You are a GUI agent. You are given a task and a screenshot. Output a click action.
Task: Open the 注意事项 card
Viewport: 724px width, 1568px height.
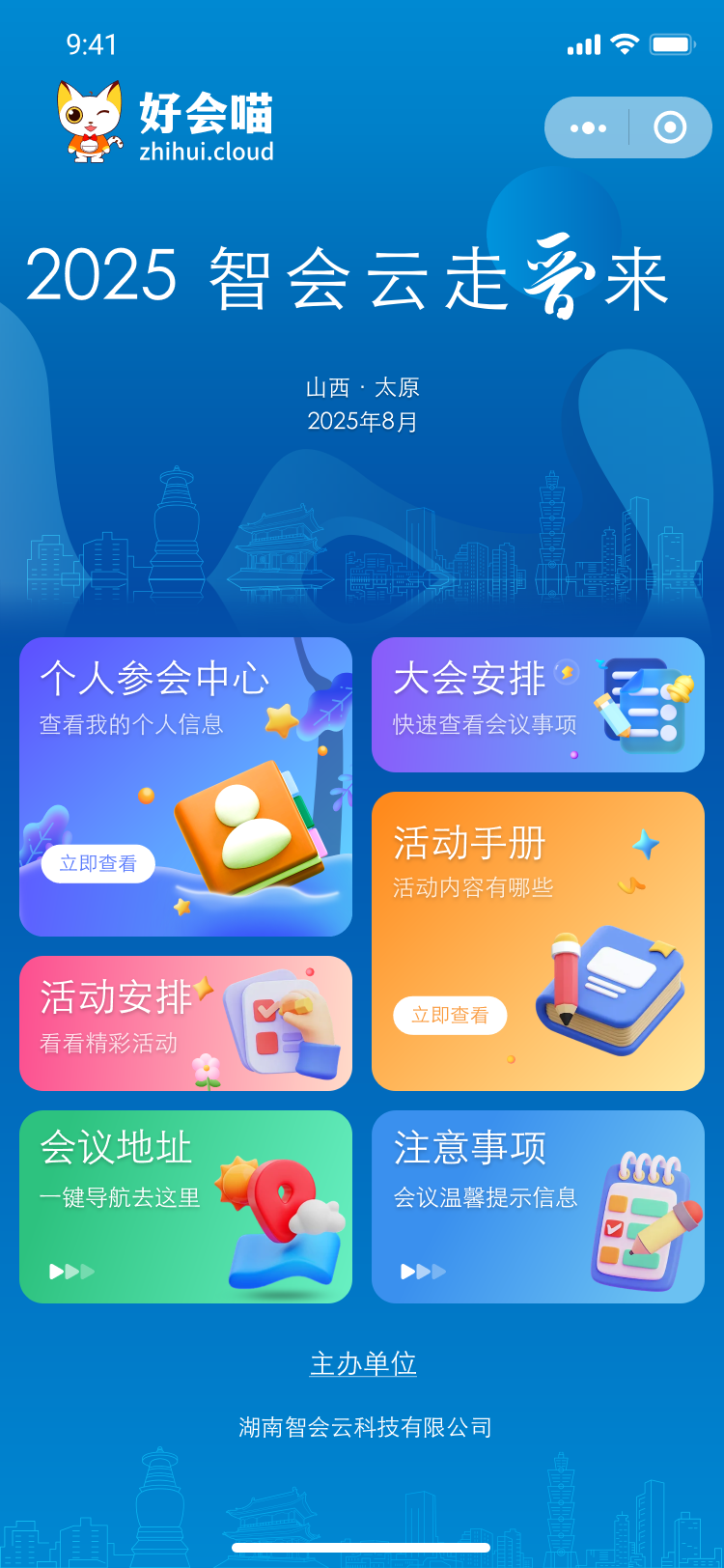(538, 1207)
